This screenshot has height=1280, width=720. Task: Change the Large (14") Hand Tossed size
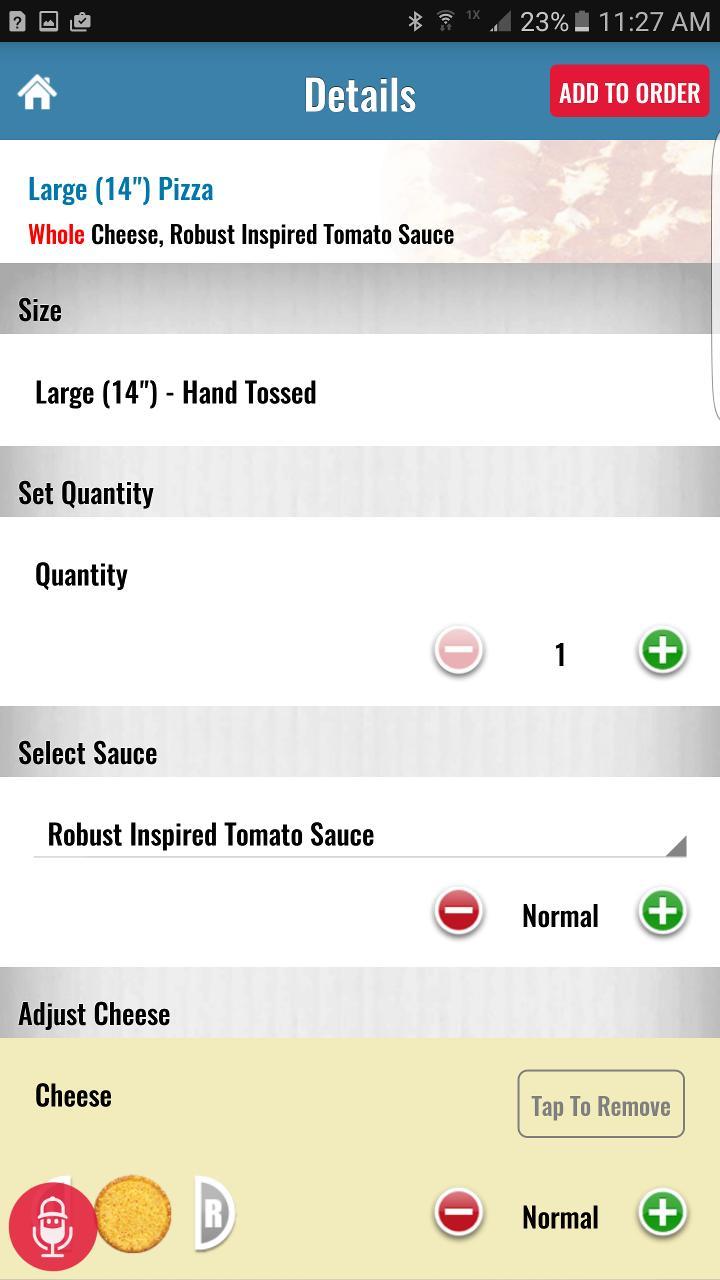click(x=360, y=392)
